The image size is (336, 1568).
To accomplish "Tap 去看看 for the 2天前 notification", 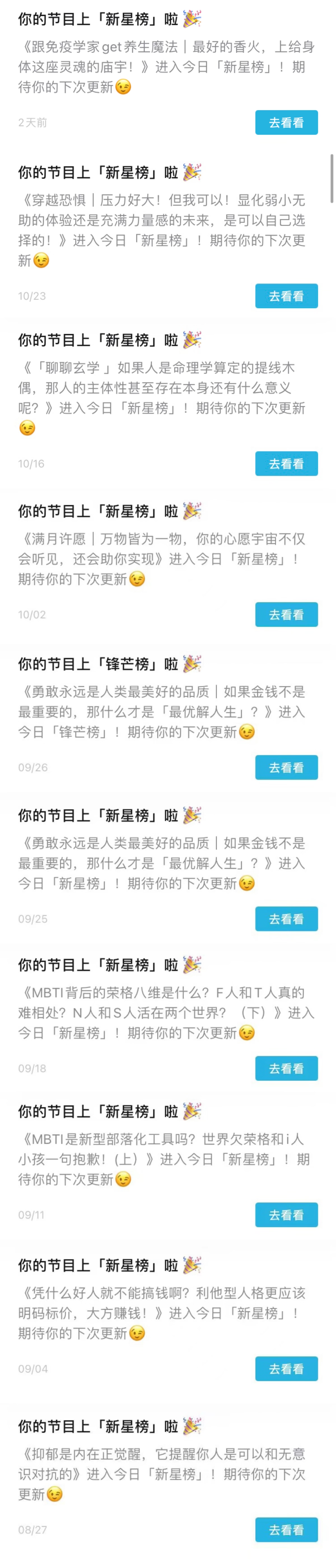I will (286, 122).
